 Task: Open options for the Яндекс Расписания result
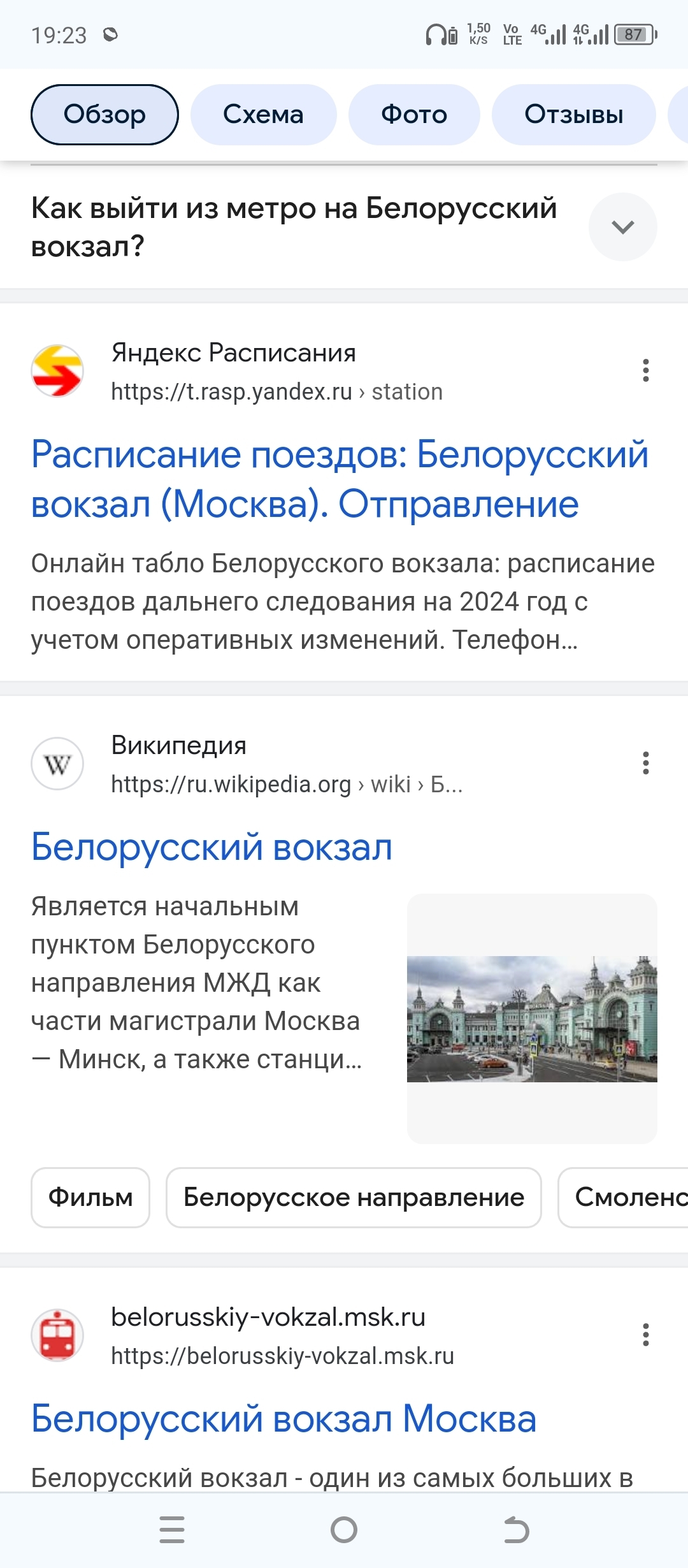click(645, 370)
